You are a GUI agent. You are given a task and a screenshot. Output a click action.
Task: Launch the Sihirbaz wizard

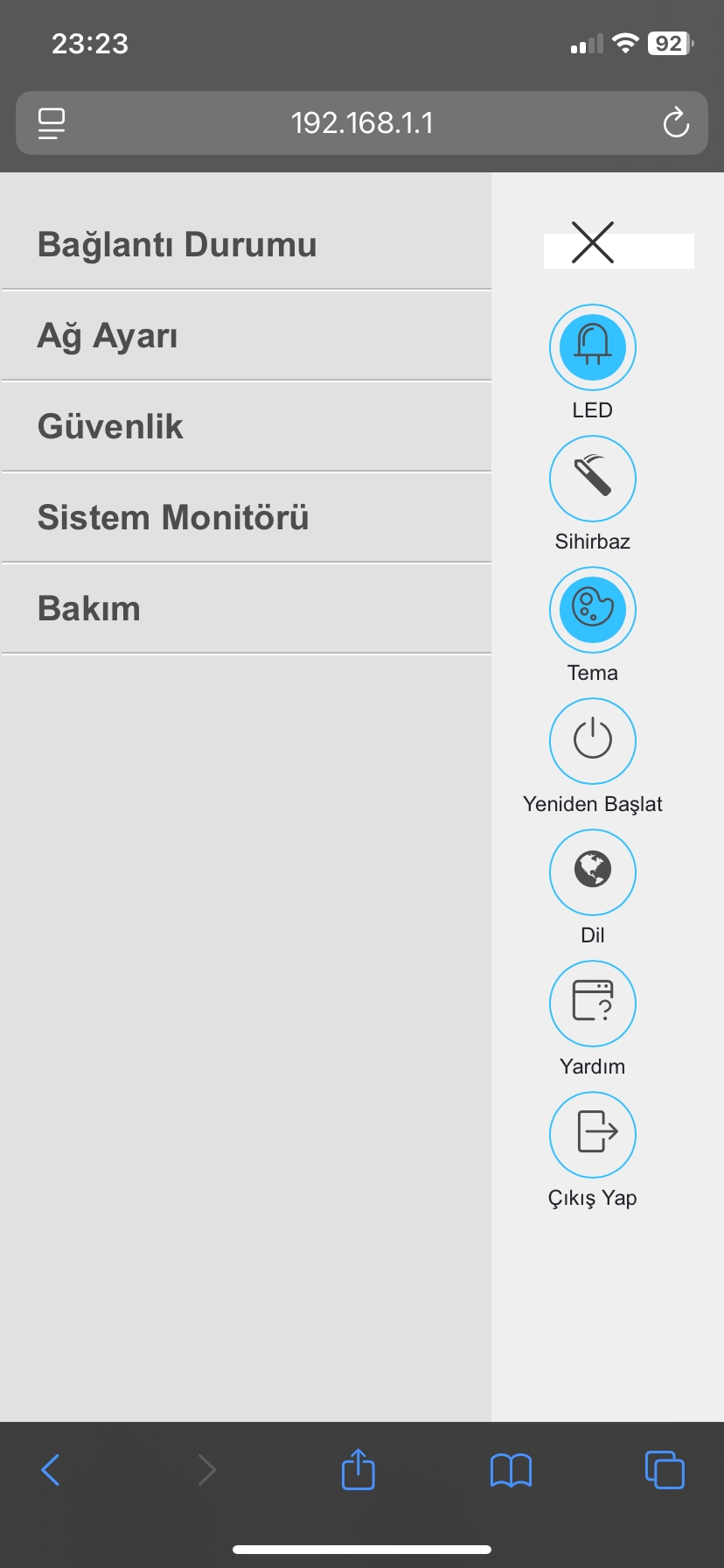click(593, 479)
